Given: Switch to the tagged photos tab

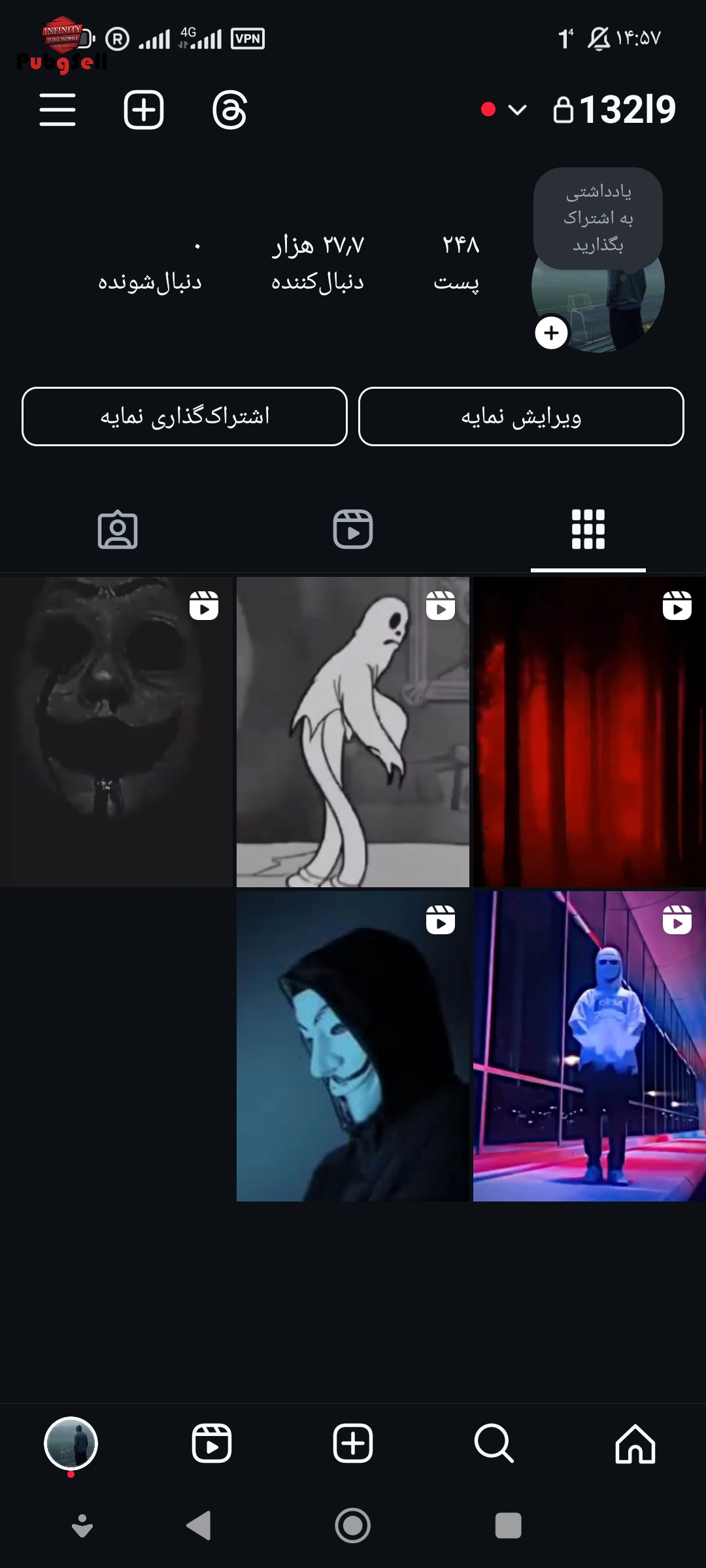Looking at the screenshot, I should [x=118, y=529].
